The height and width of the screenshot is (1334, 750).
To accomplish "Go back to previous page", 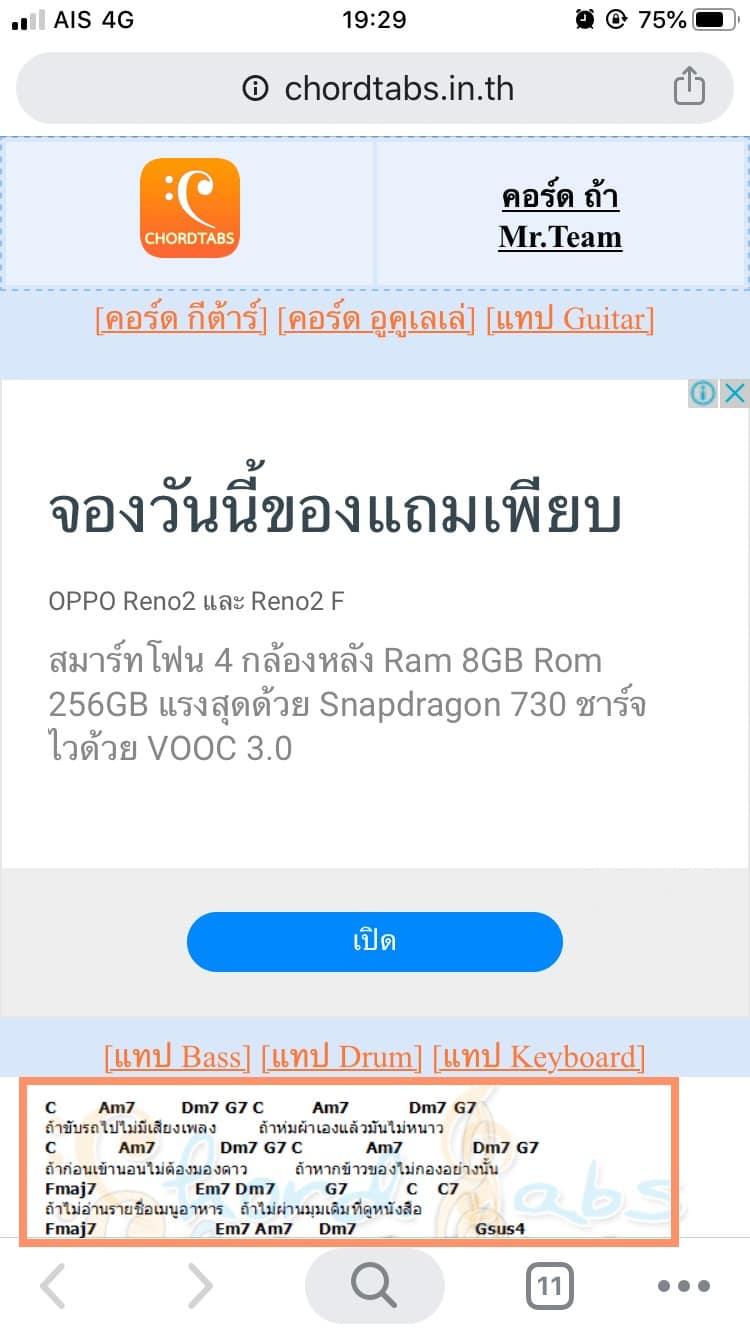I will click(x=52, y=1286).
